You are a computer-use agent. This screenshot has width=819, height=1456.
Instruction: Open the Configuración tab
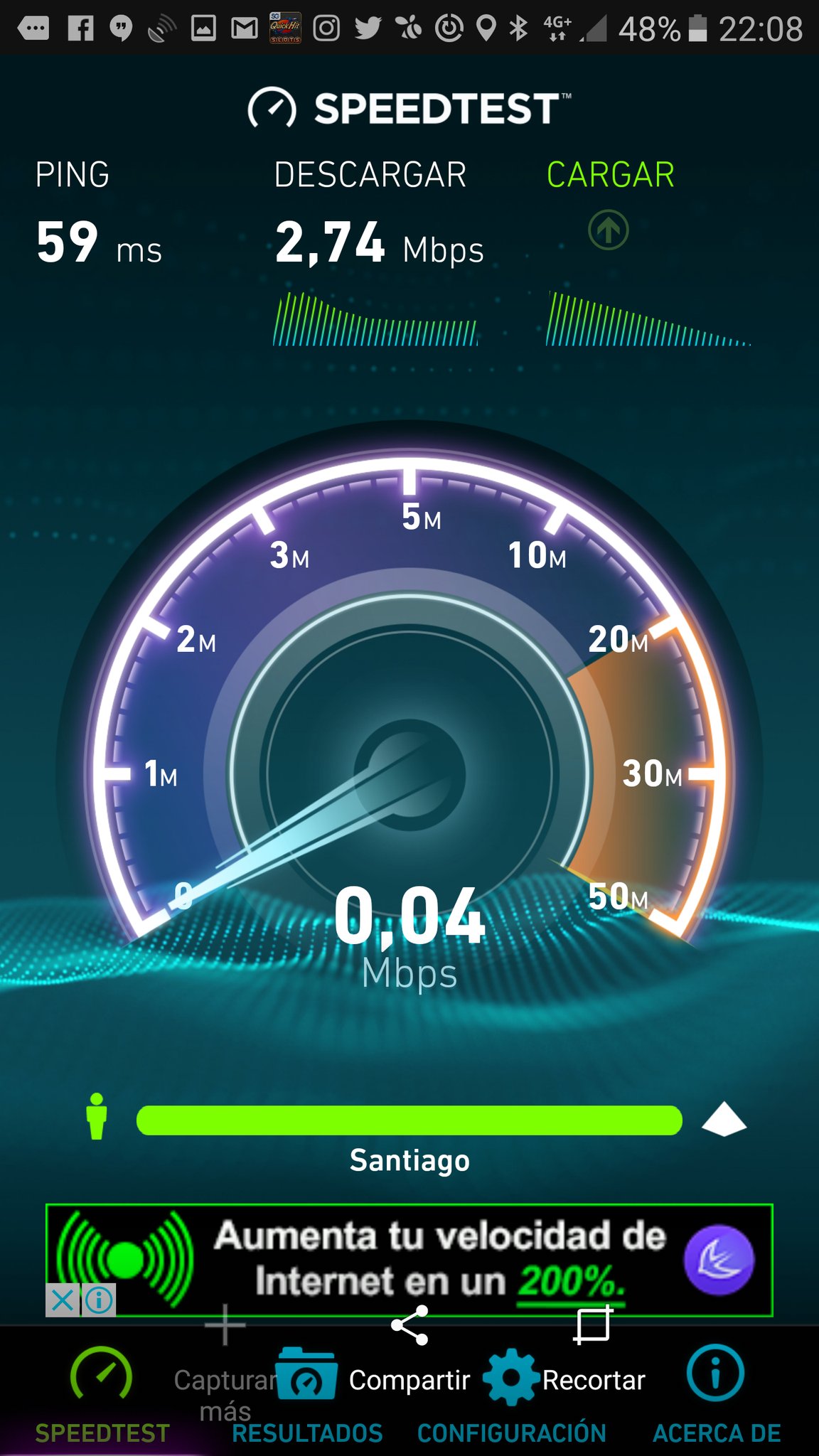[x=511, y=1395]
